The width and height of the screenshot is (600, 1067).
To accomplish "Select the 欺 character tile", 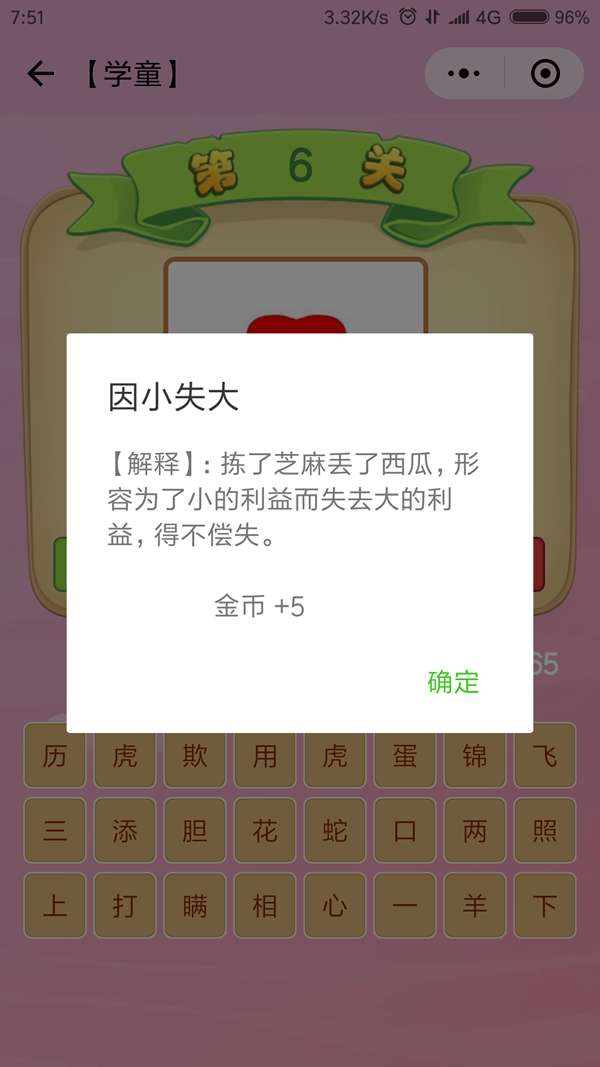I will [195, 756].
